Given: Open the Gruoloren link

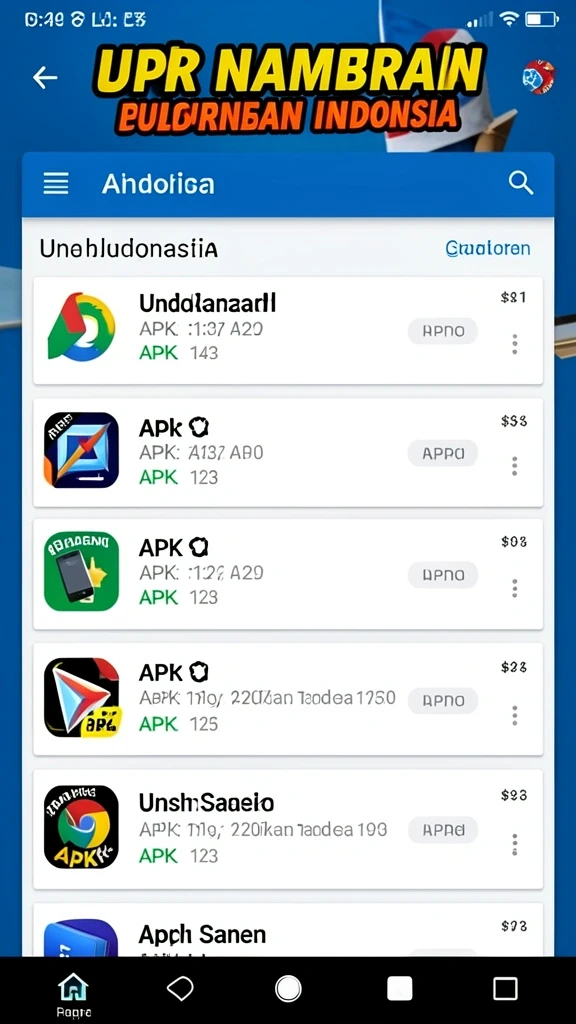Looking at the screenshot, I should pyautogui.click(x=488, y=248).
